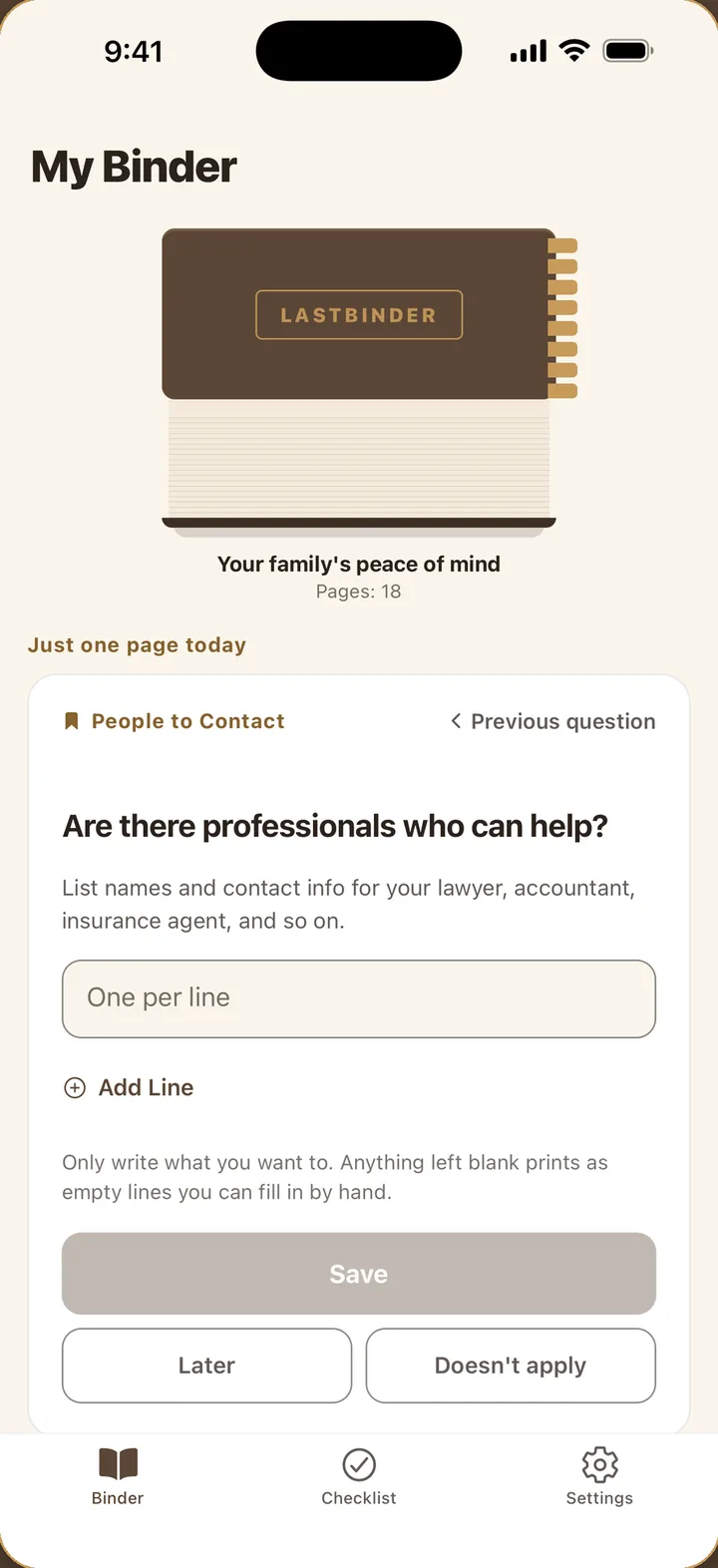Go back to the previous question

coord(552,721)
